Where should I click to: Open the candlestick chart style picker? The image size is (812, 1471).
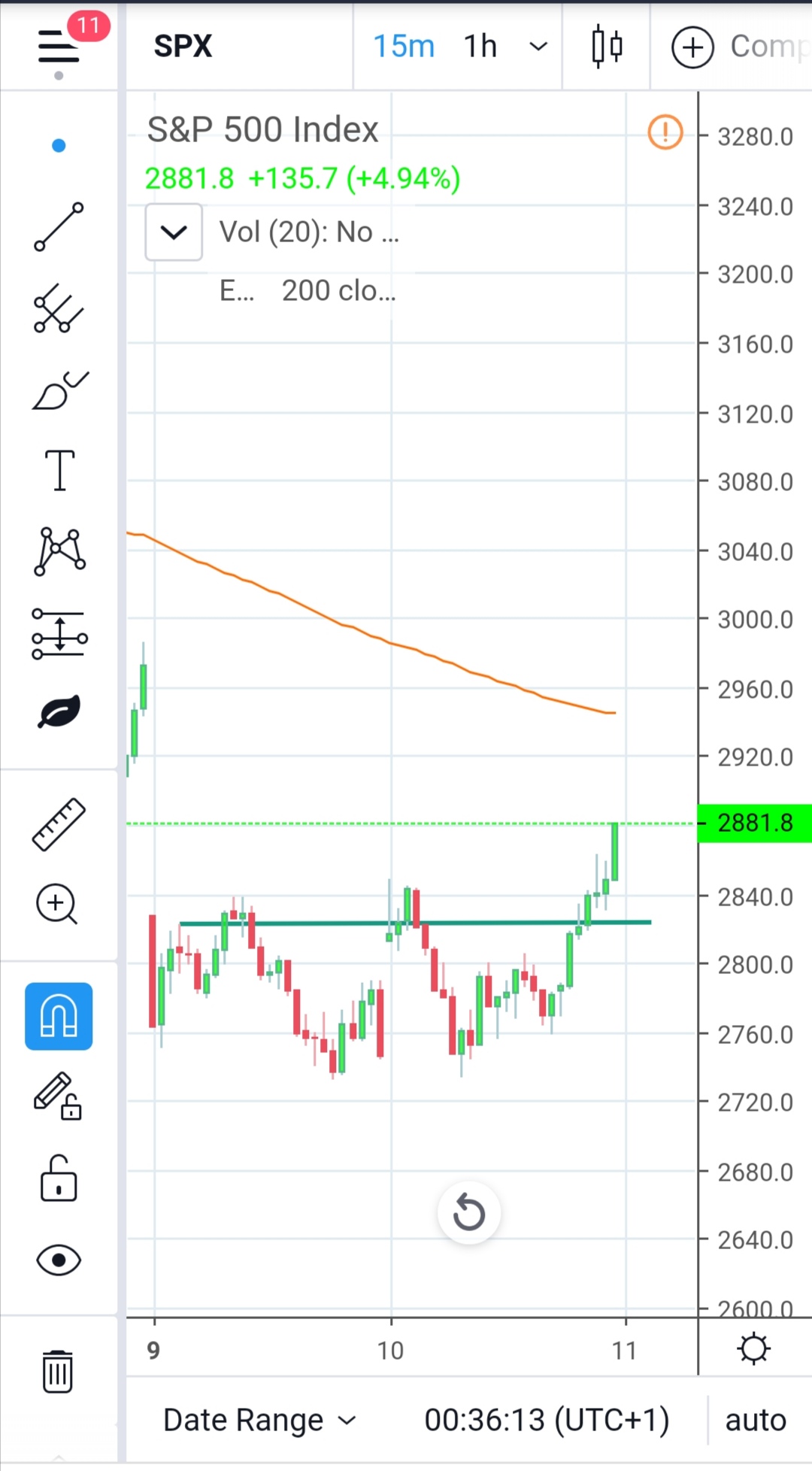[607, 47]
